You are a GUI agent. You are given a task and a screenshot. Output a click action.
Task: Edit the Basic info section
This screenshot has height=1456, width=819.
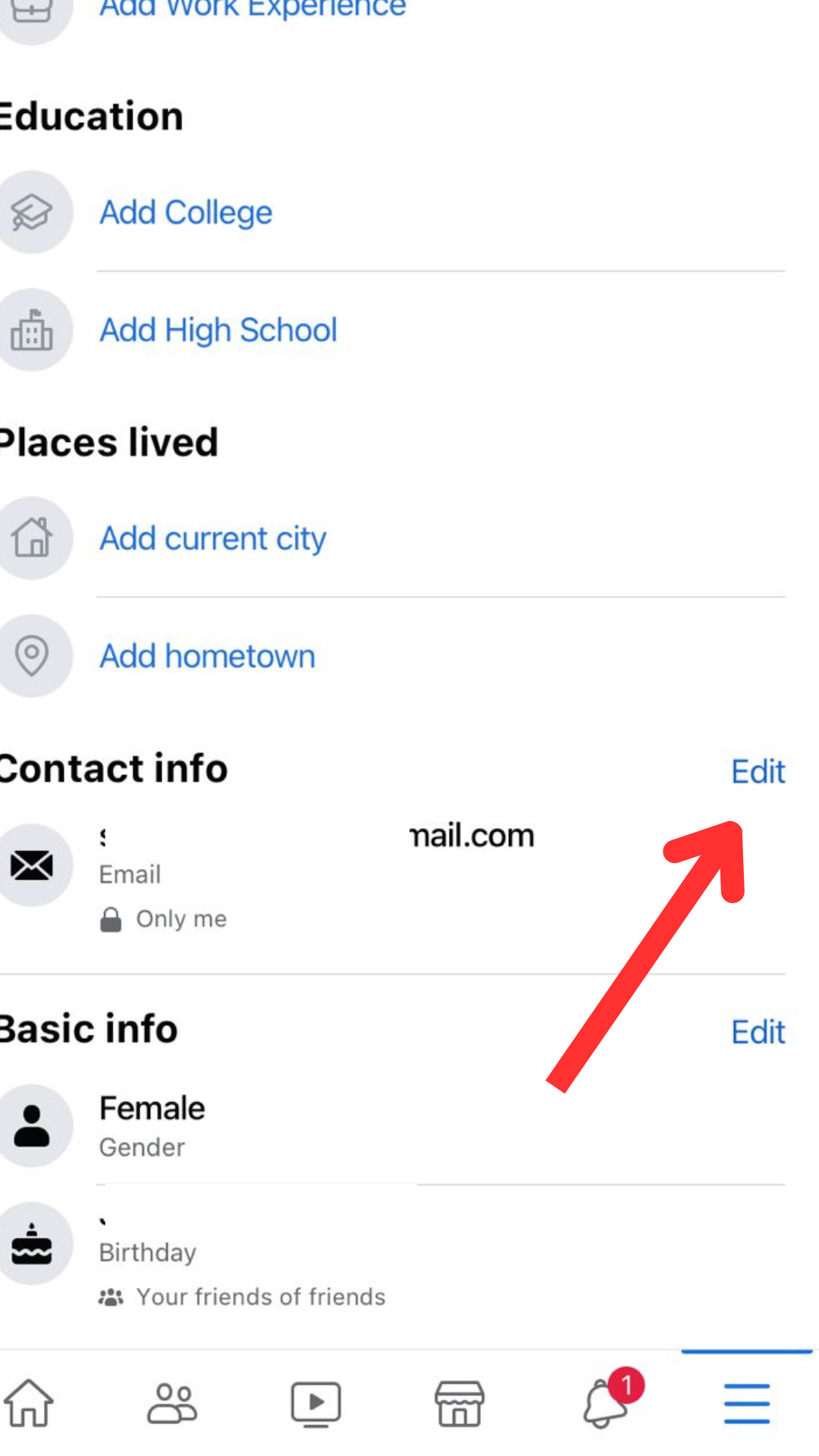tap(758, 1032)
